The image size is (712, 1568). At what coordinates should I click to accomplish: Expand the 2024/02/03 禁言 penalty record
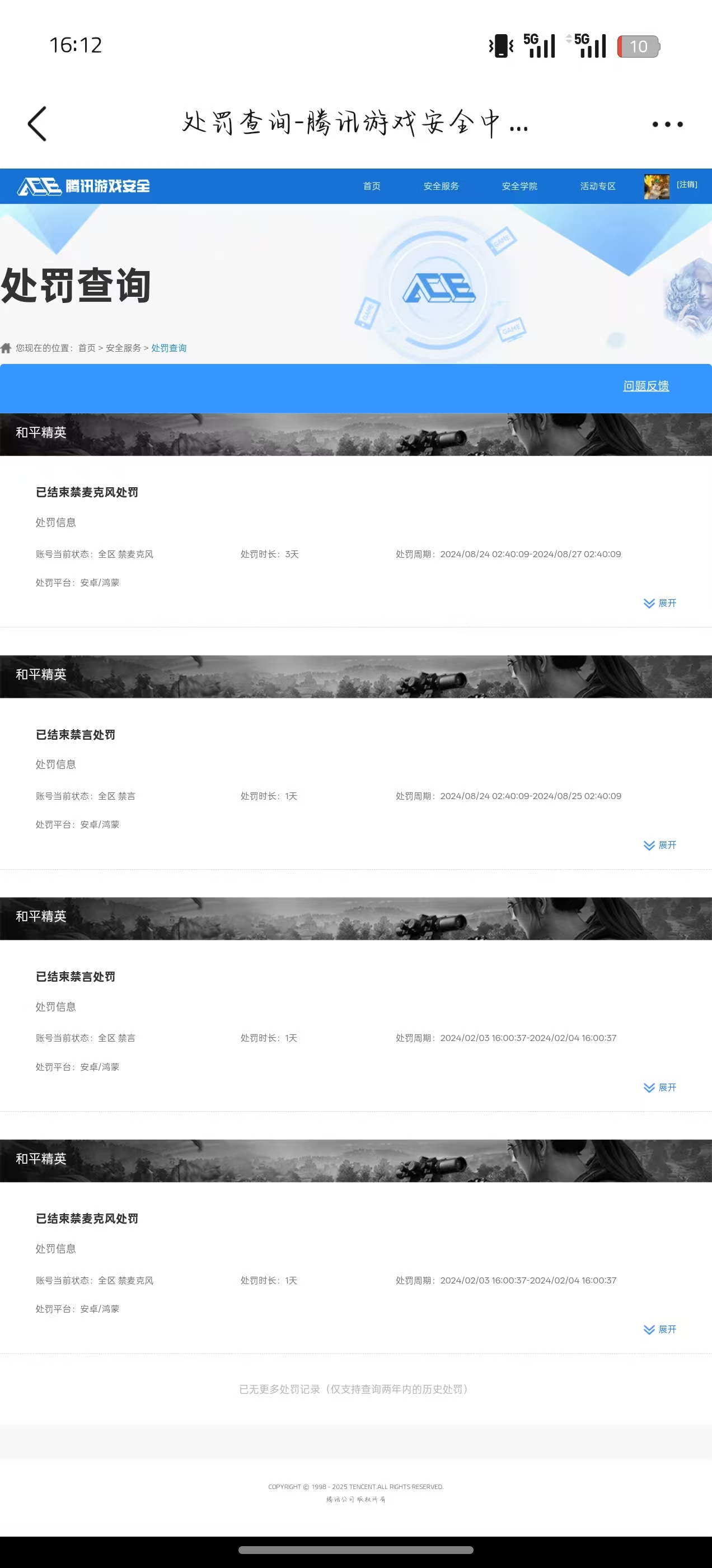click(x=660, y=1088)
